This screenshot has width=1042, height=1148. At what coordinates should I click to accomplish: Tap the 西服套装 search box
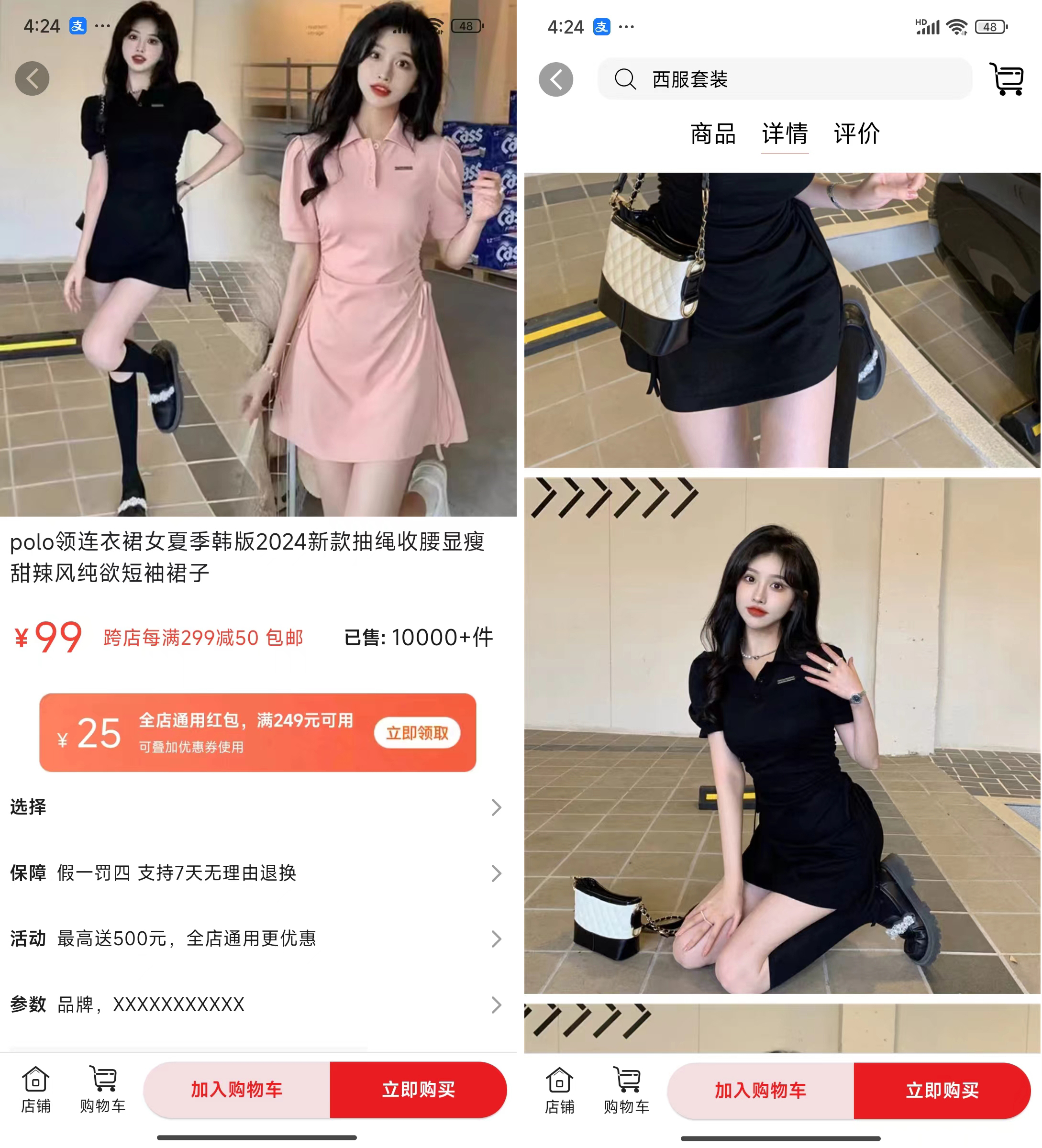[784, 79]
